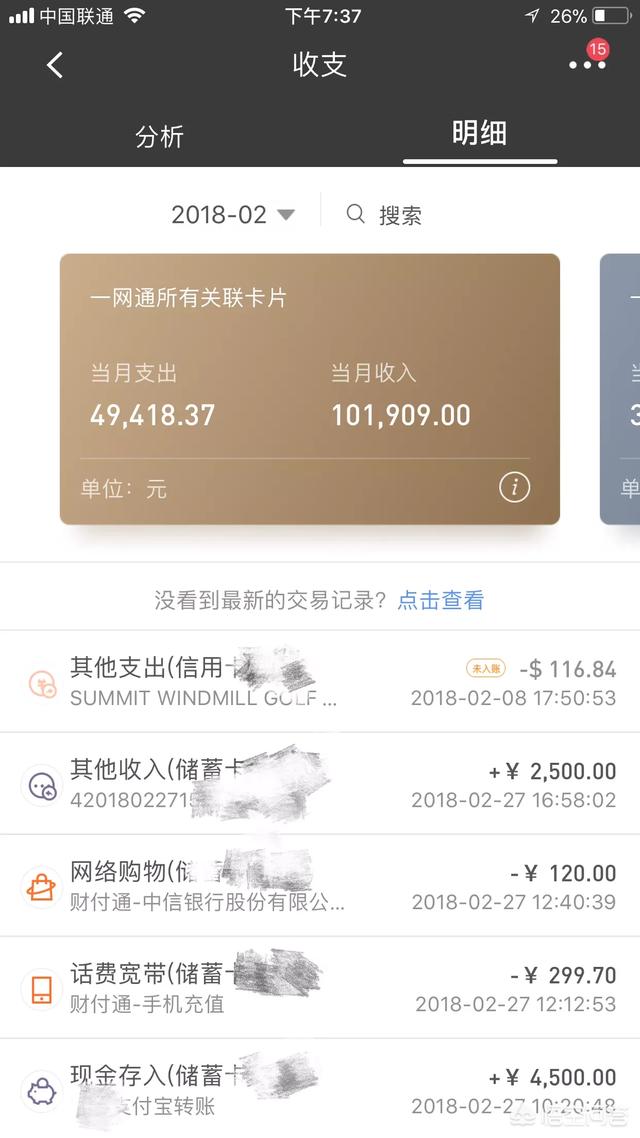The height and width of the screenshot is (1138, 640).
Task: Open the 其他收入 +¥2,500.00 transaction
Action: pos(320,784)
